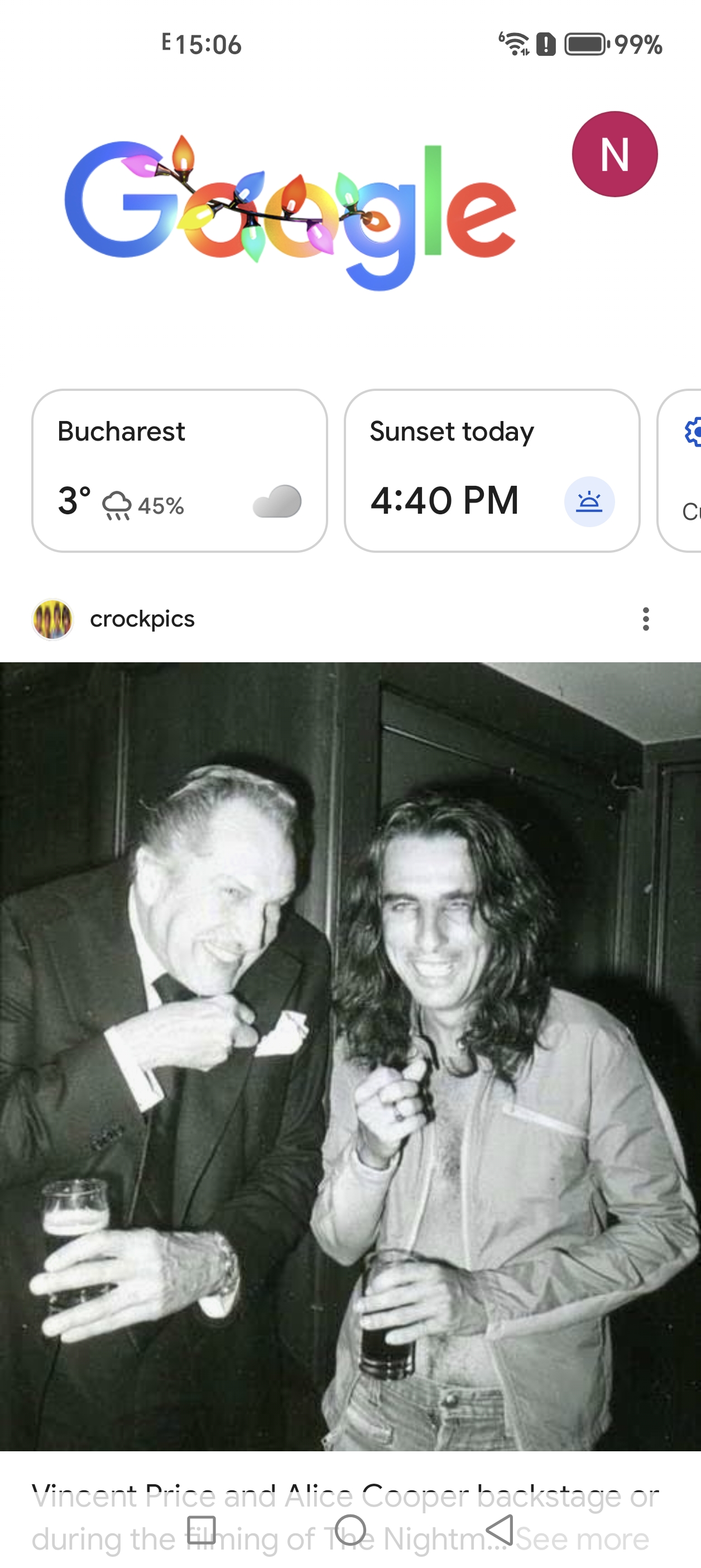The width and height of the screenshot is (701, 1568).
Task: Open the N account profile avatar
Action: (x=614, y=154)
